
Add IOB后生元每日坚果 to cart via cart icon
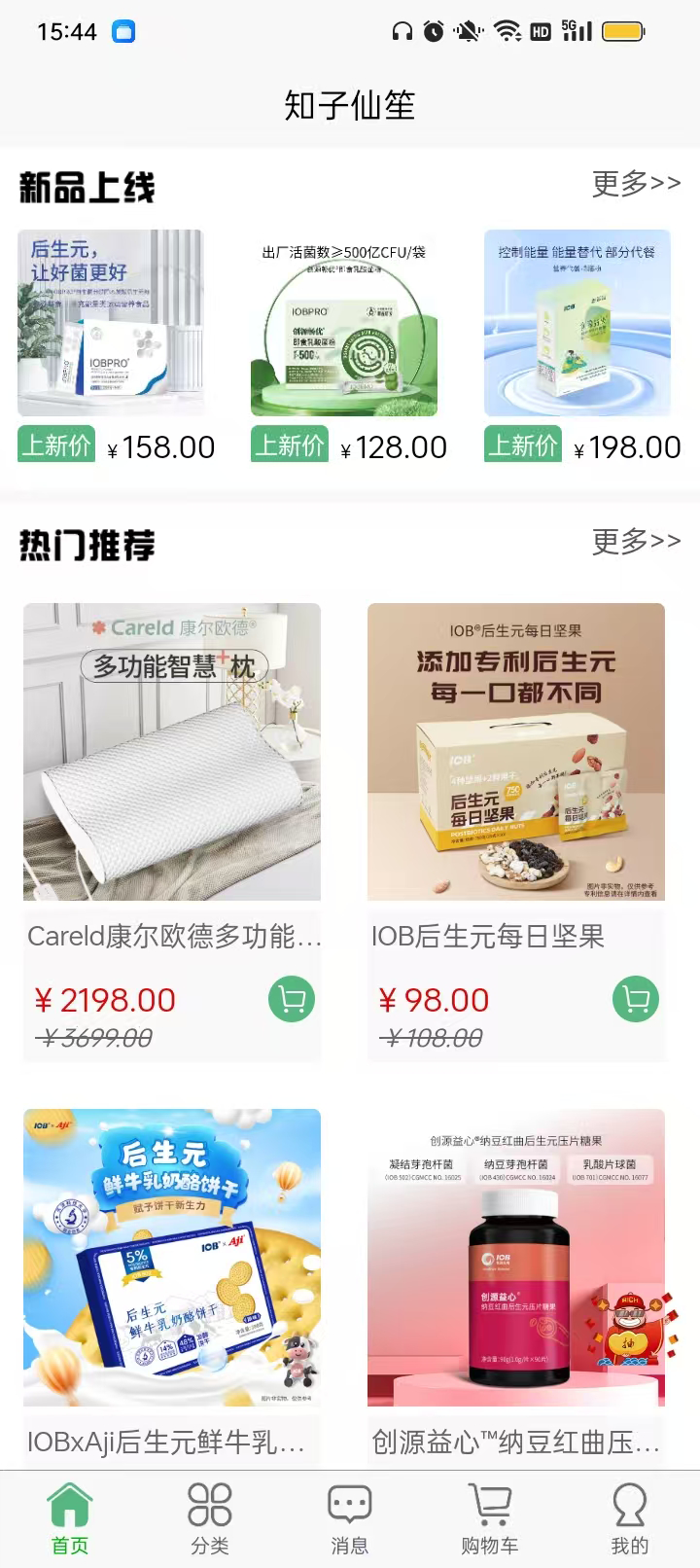635,999
